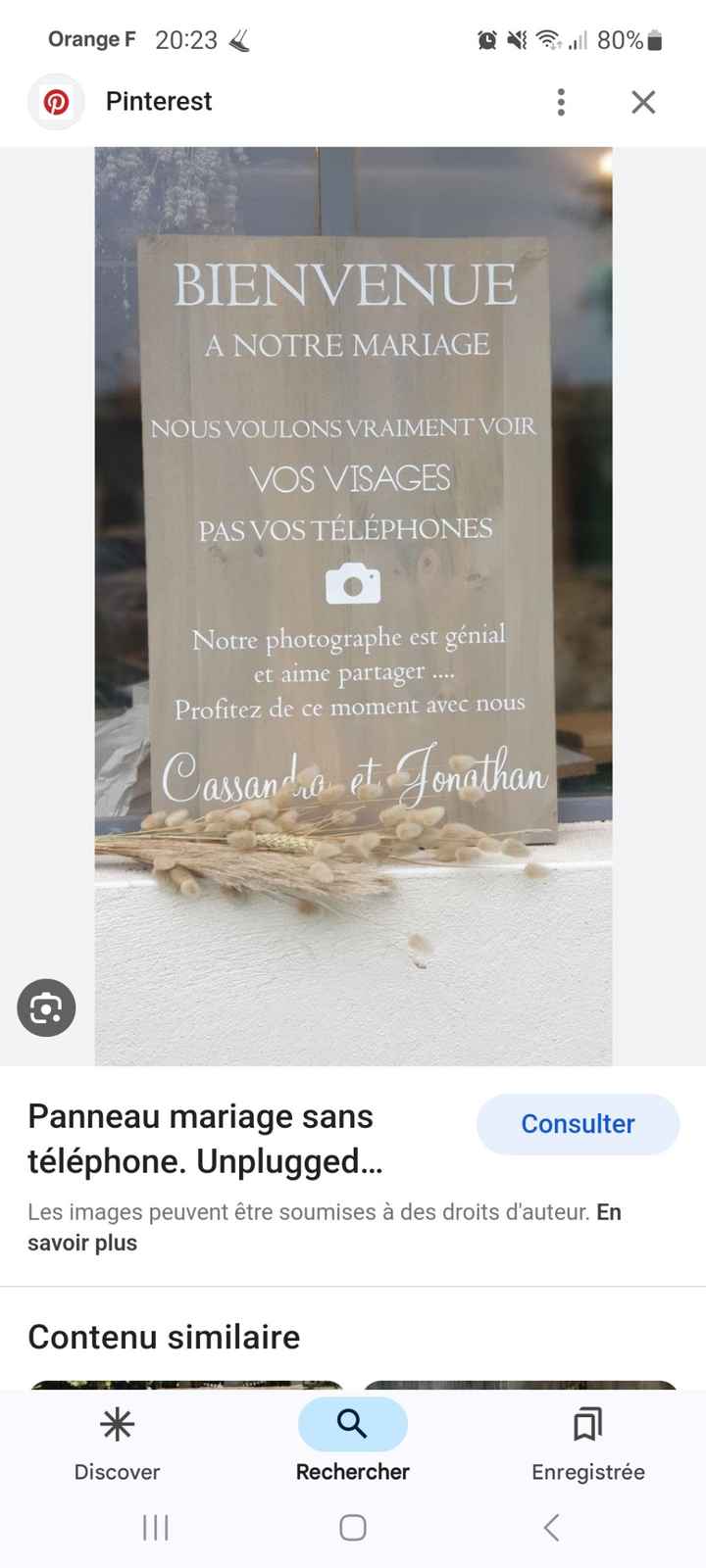
Task: Tap the back navigation arrow
Action: [550, 1527]
